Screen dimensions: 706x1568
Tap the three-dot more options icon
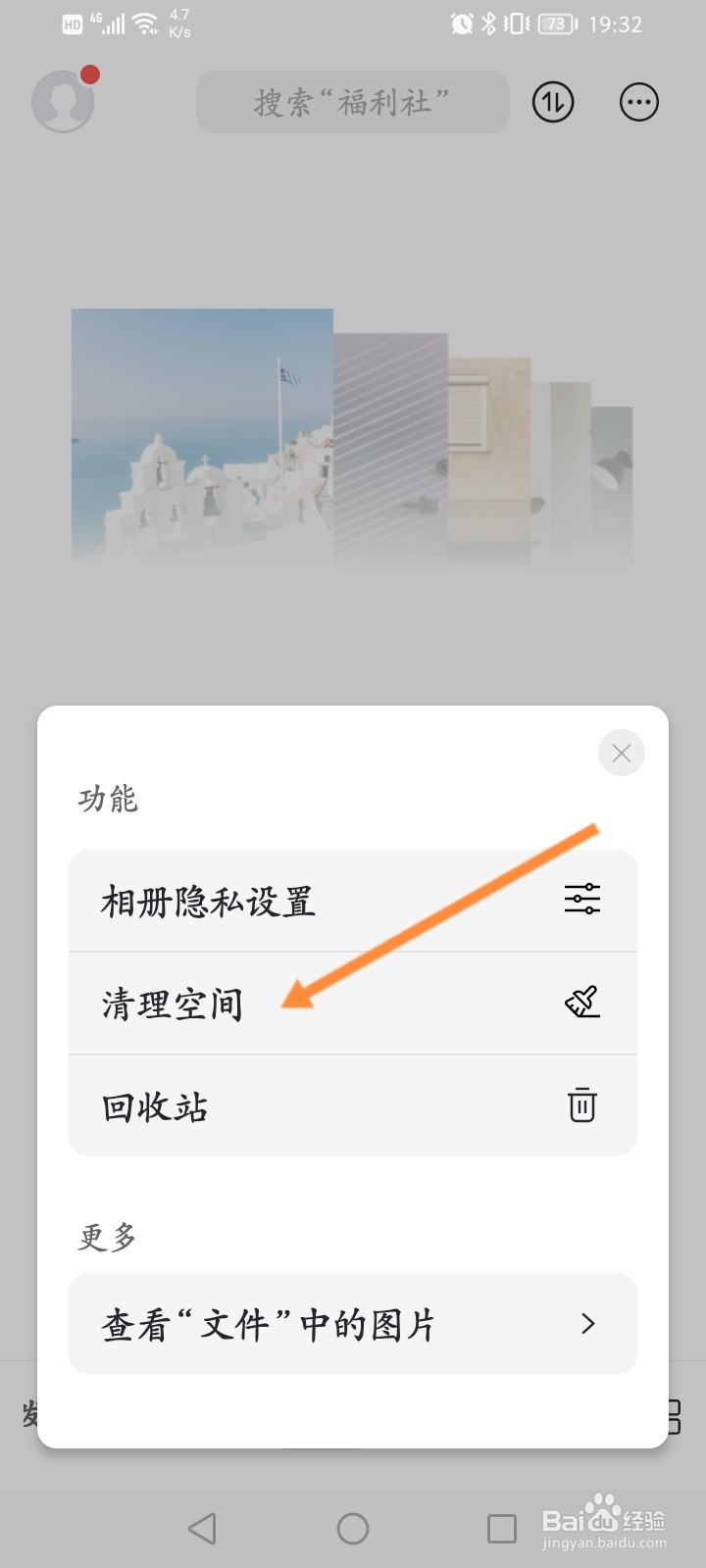638,102
